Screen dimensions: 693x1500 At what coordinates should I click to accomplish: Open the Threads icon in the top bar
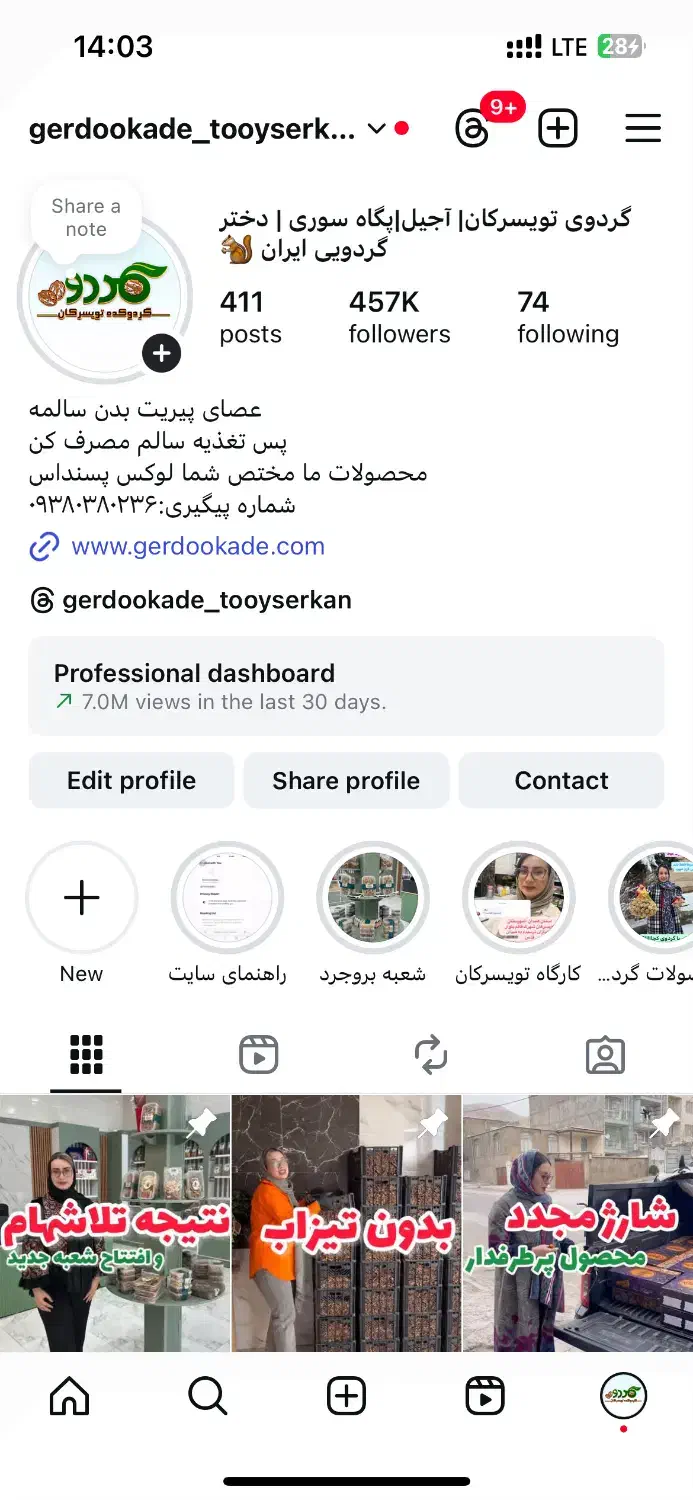[473, 129]
